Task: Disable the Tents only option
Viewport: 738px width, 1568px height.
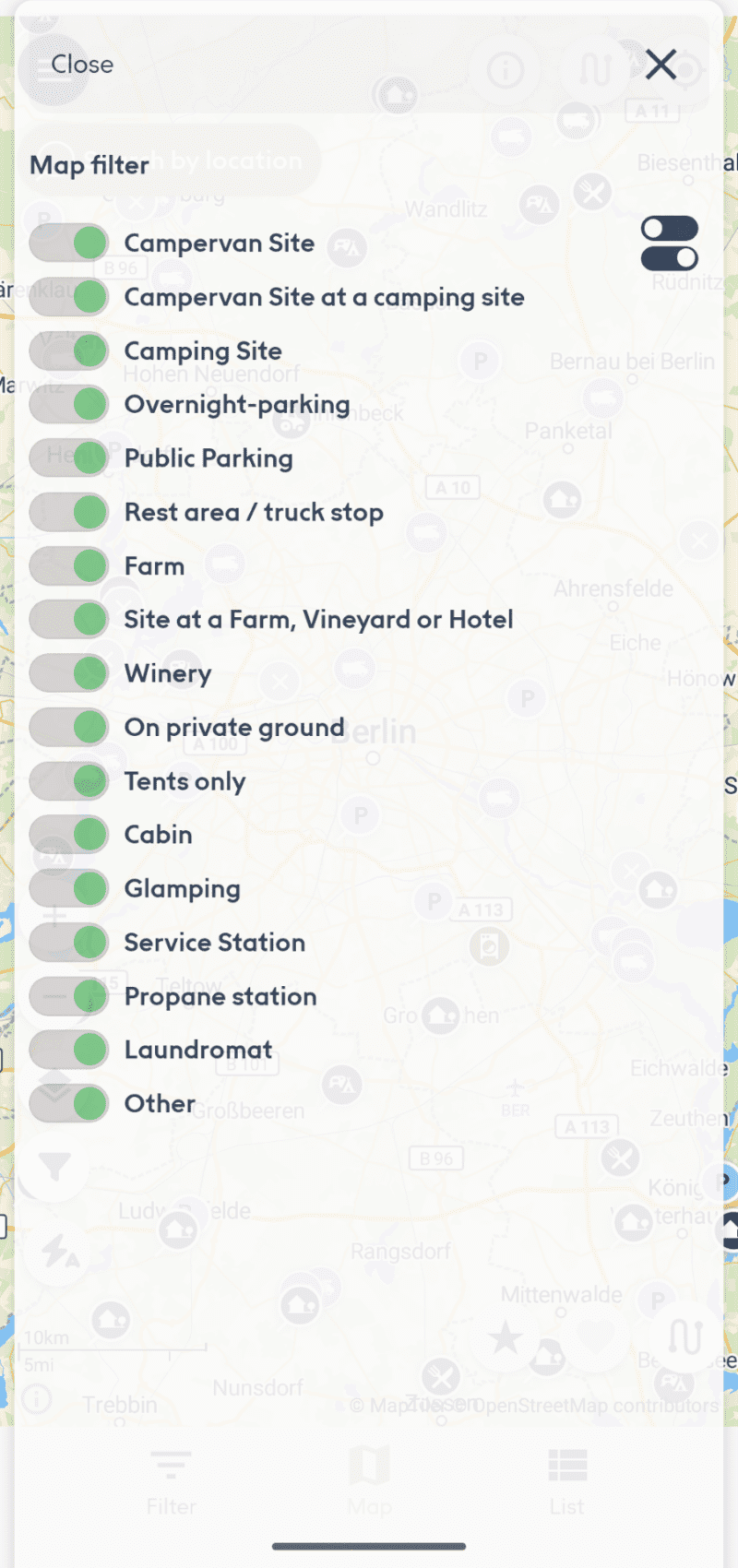Action: (x=68, y=780)
